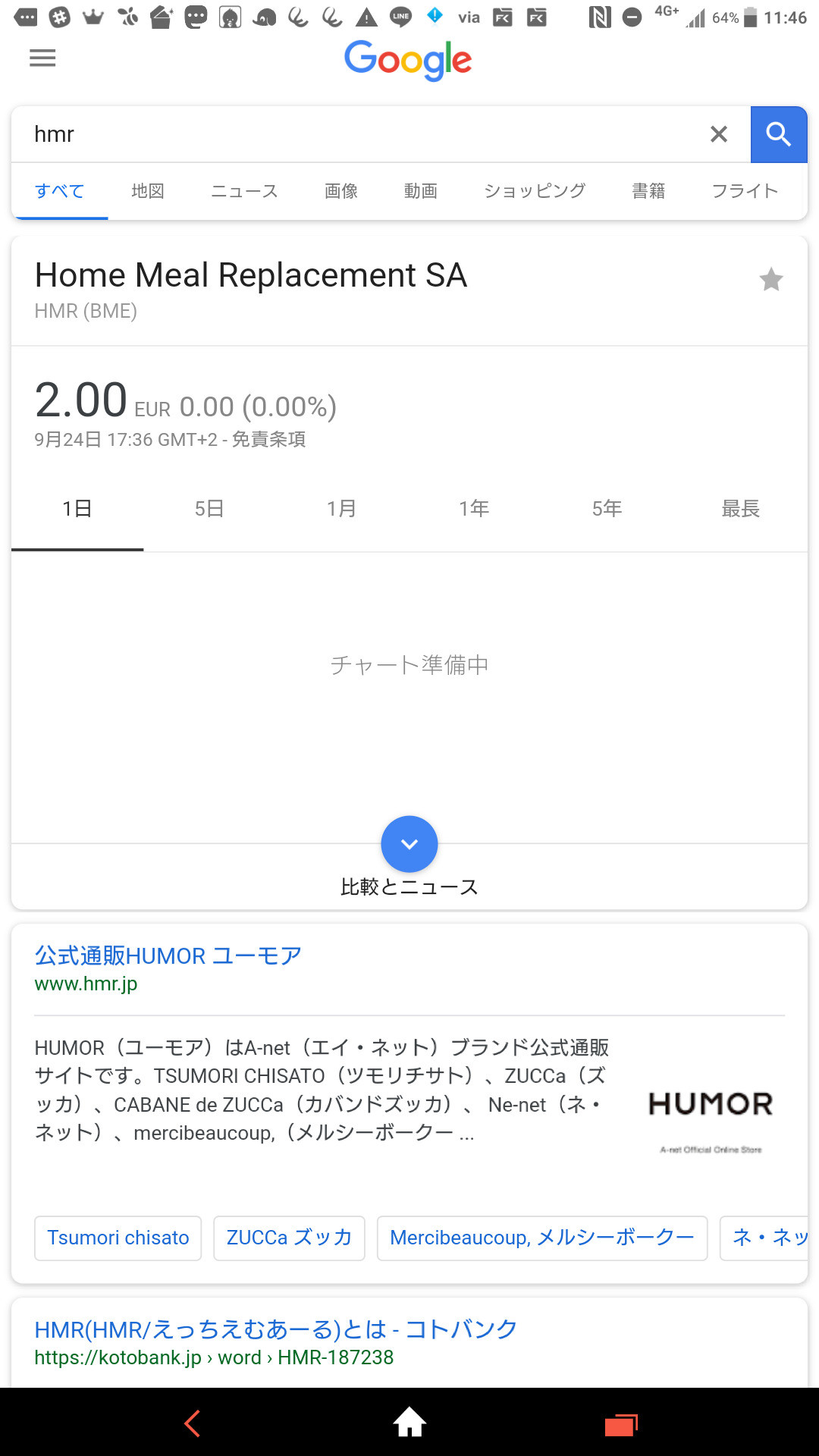Select the 1月 chart range

[341, 509]
